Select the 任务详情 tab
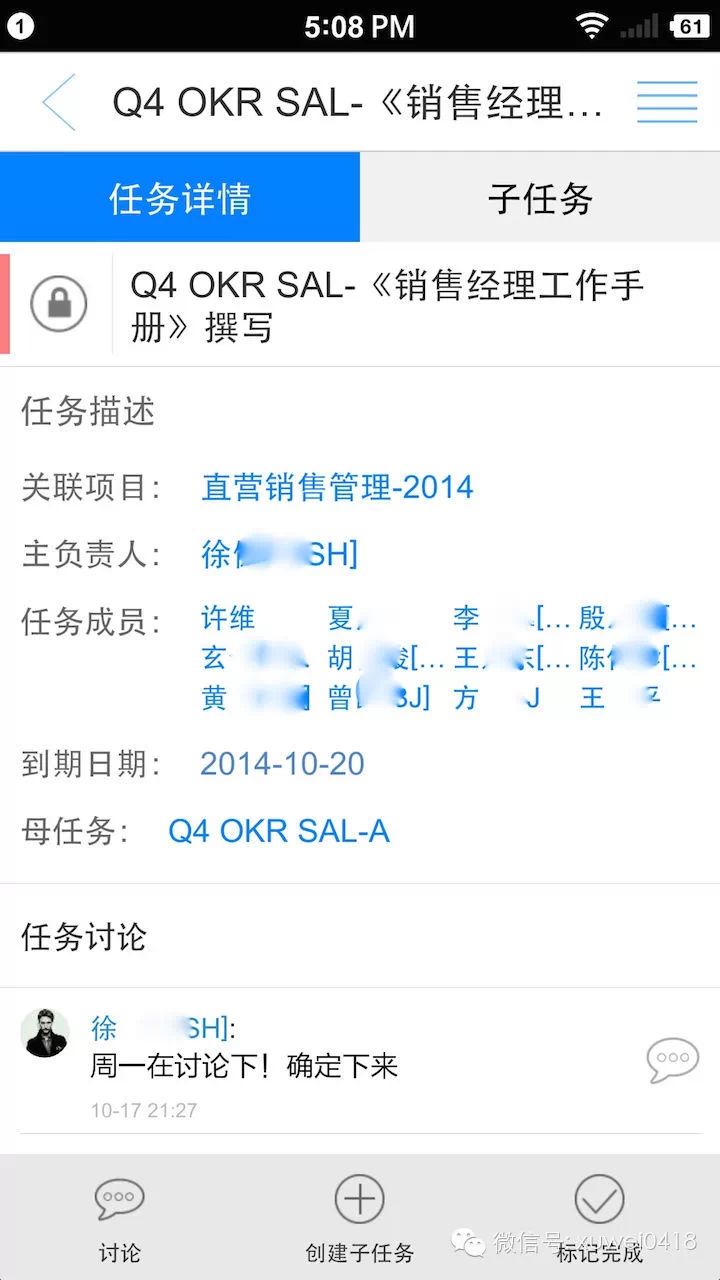Image resolution: width=720 pixels, height=1280 pixels. [x=180, y=198]
